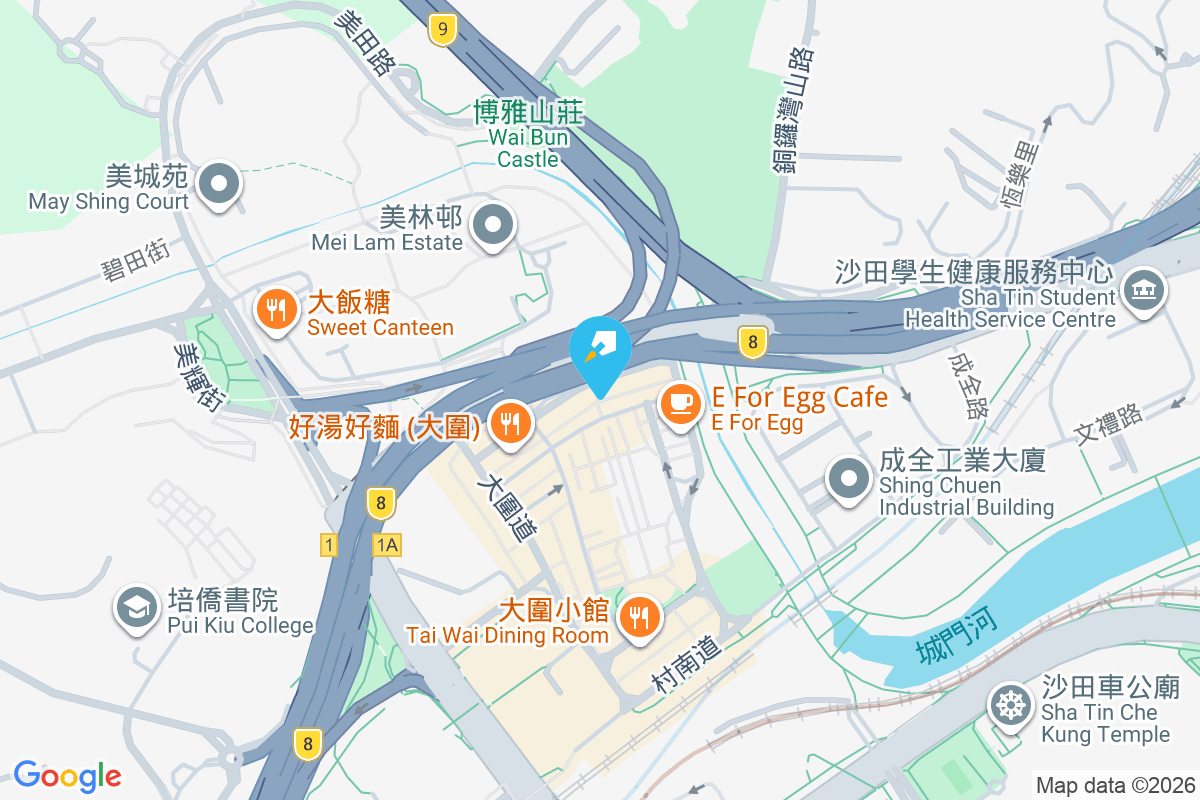View the E For Egg Cafe pin
This screenshot has height=800, width=1200.
pos(681,404)
